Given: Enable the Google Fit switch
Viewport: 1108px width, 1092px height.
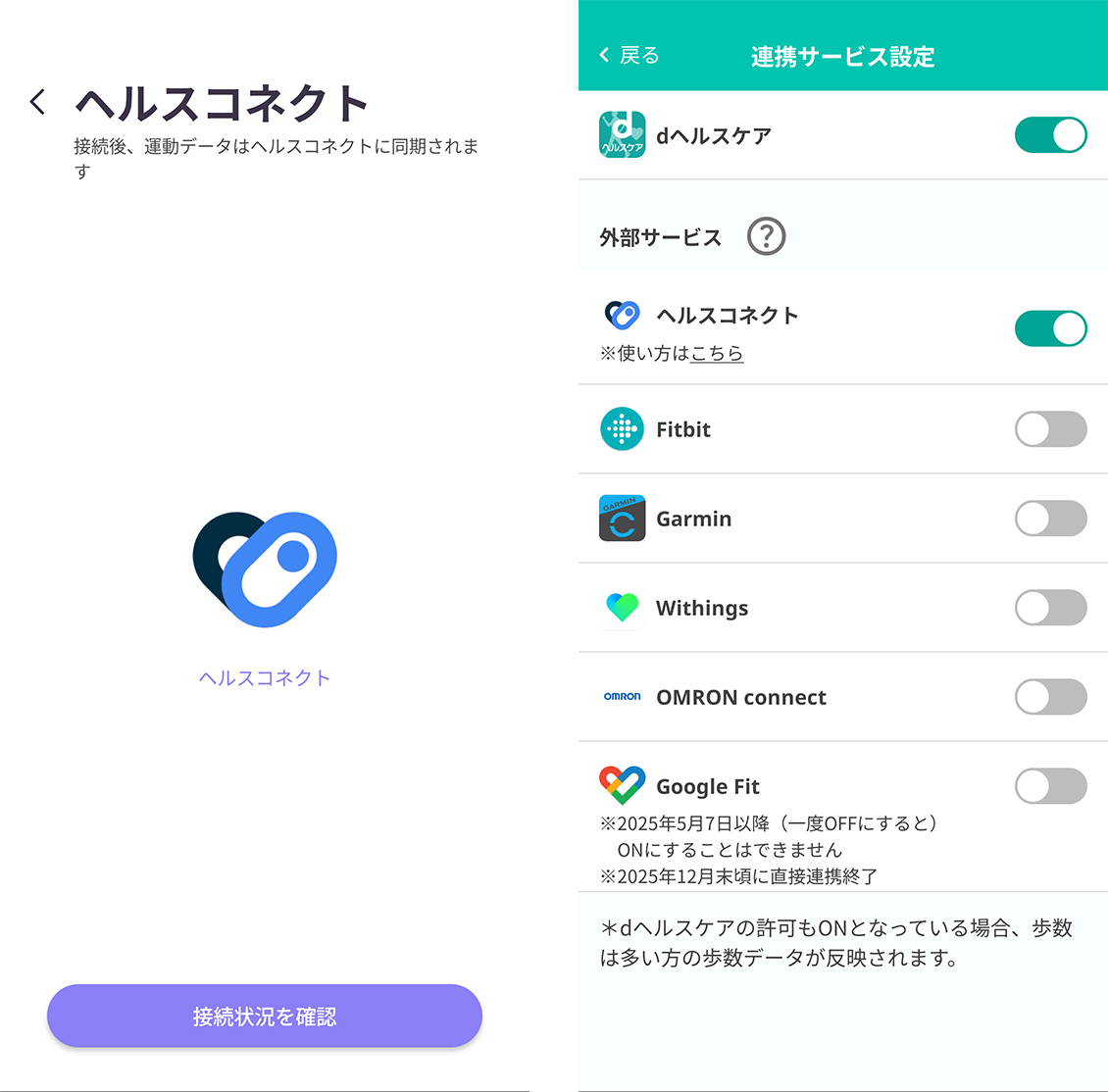Looking at the screenshot, I should pos(1050,786).
